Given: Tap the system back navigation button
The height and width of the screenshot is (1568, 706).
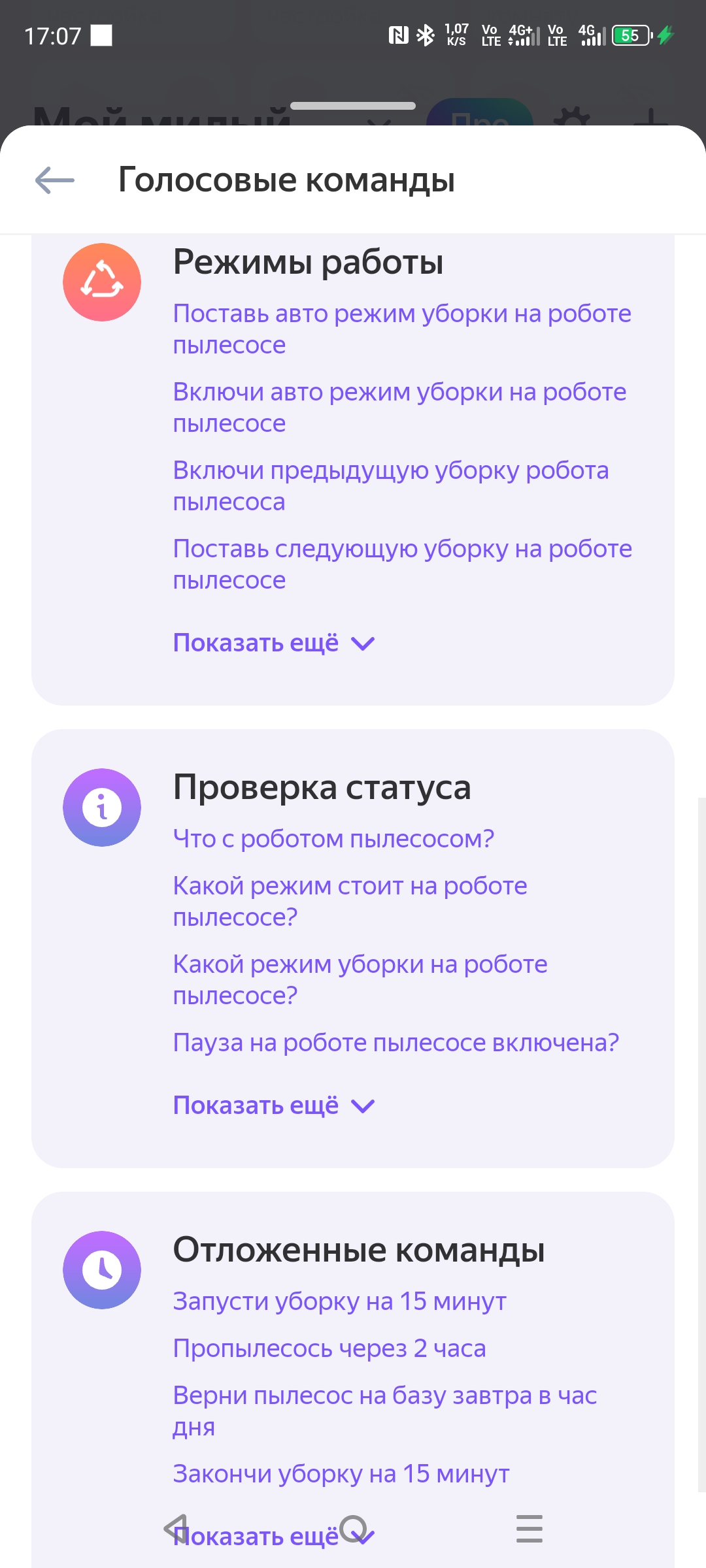Looking at the screenshot, I should 175,1529.
